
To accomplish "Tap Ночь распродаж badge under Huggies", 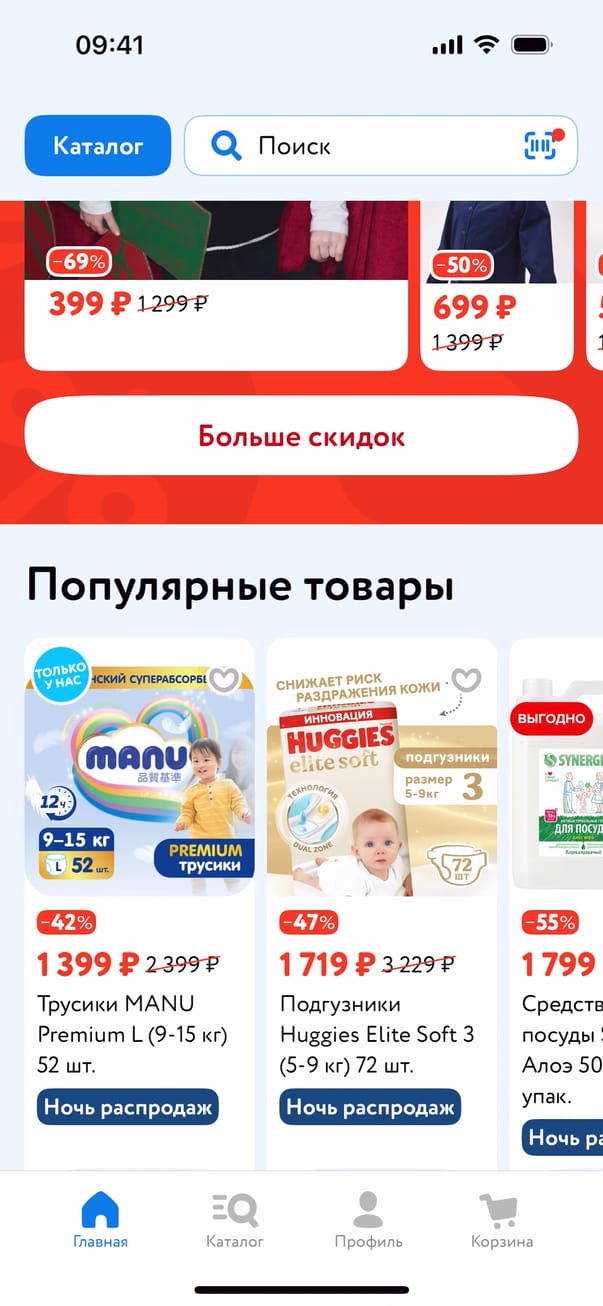I will coord(370,1107).
